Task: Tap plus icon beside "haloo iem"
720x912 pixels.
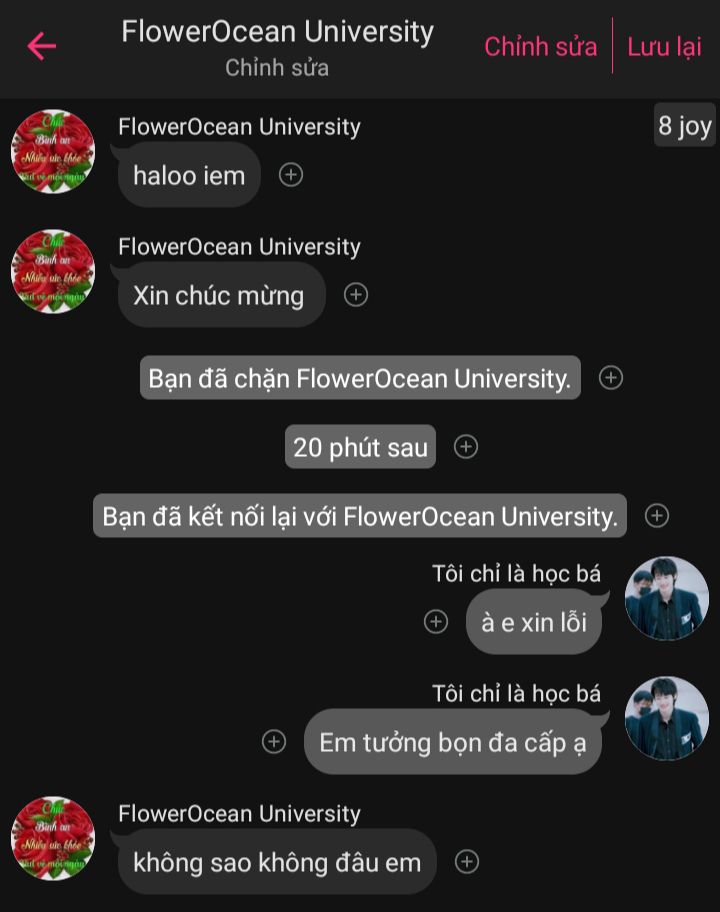Action: coord(291,175)
